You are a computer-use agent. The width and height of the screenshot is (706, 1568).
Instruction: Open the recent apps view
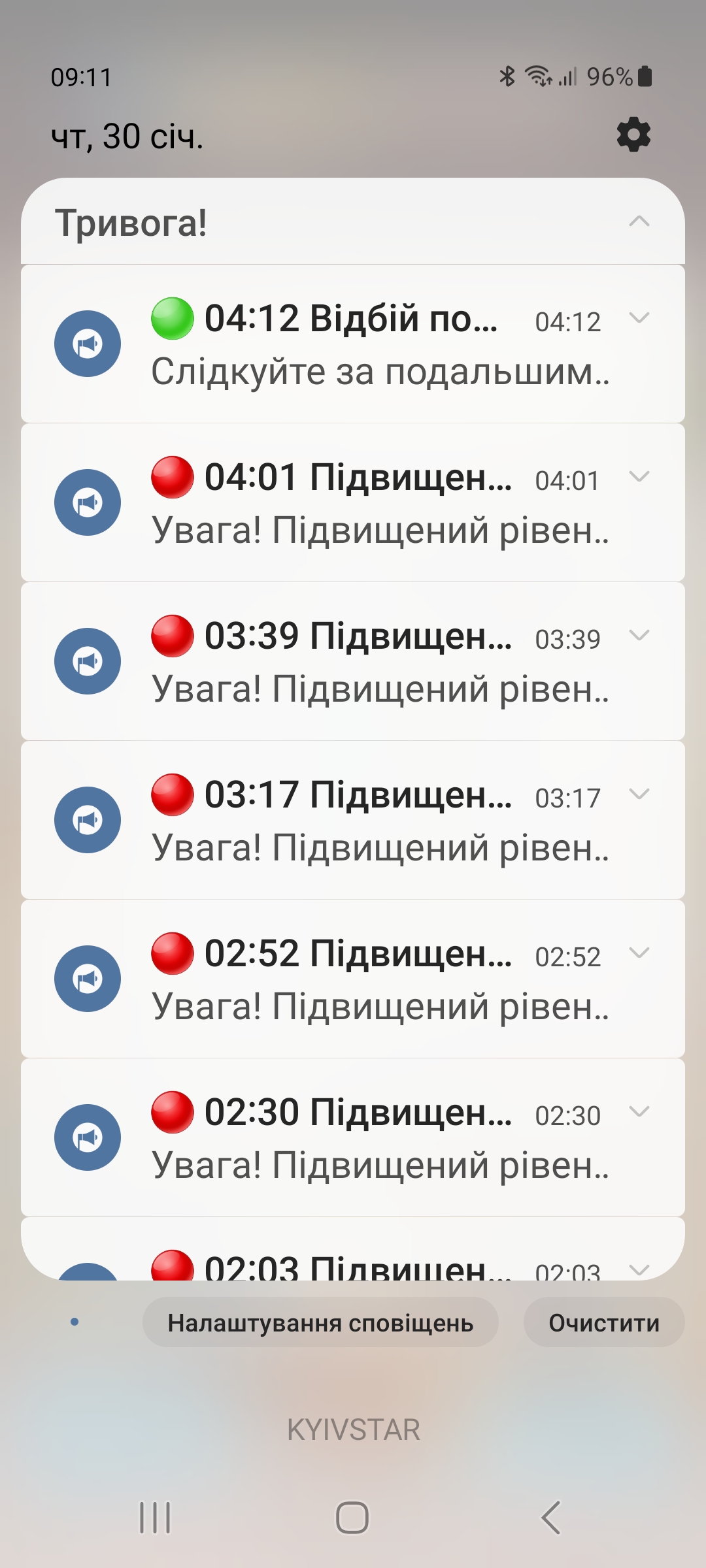(155, 1517)
